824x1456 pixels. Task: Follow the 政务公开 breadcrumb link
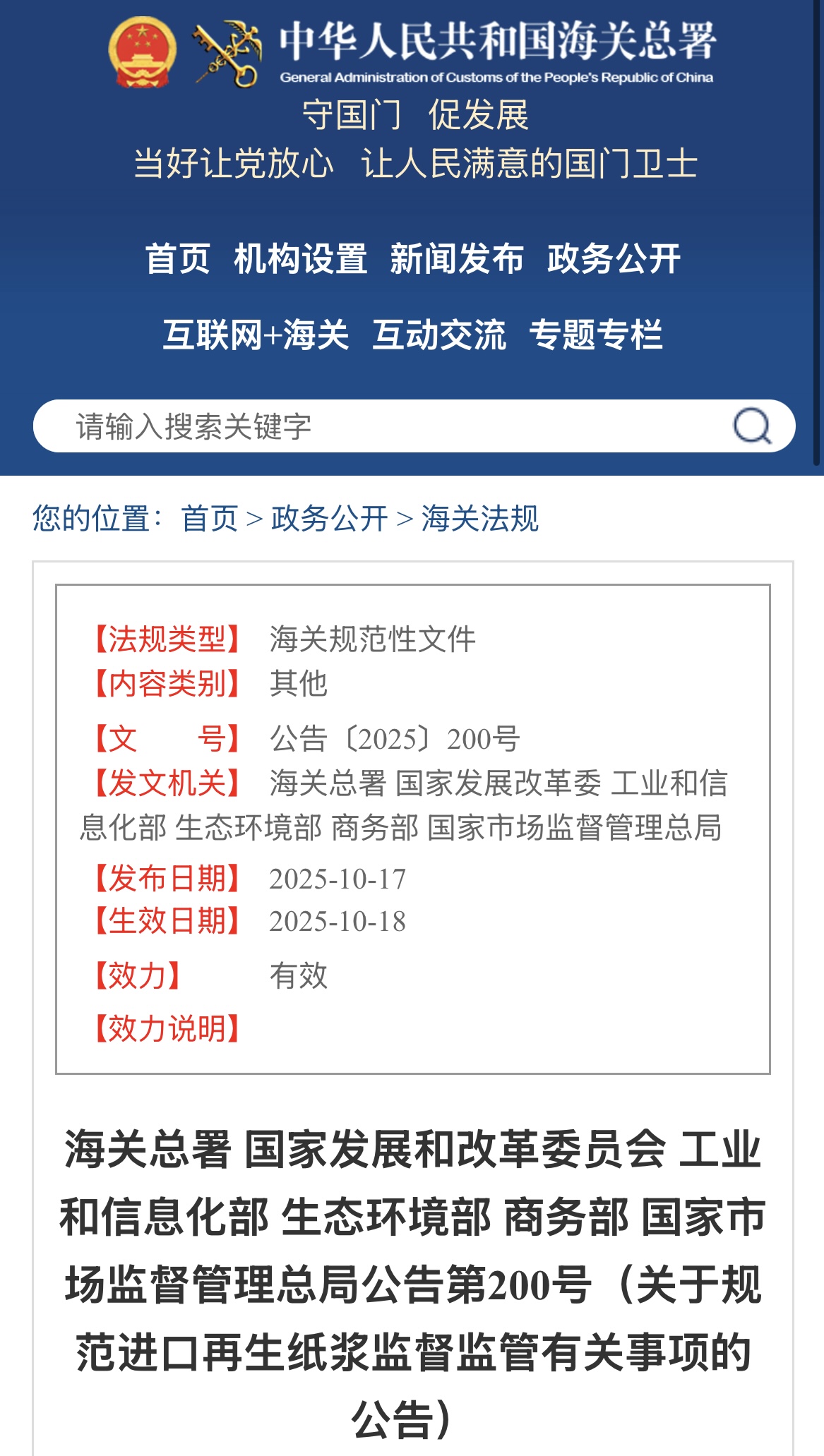click(329, 519)
